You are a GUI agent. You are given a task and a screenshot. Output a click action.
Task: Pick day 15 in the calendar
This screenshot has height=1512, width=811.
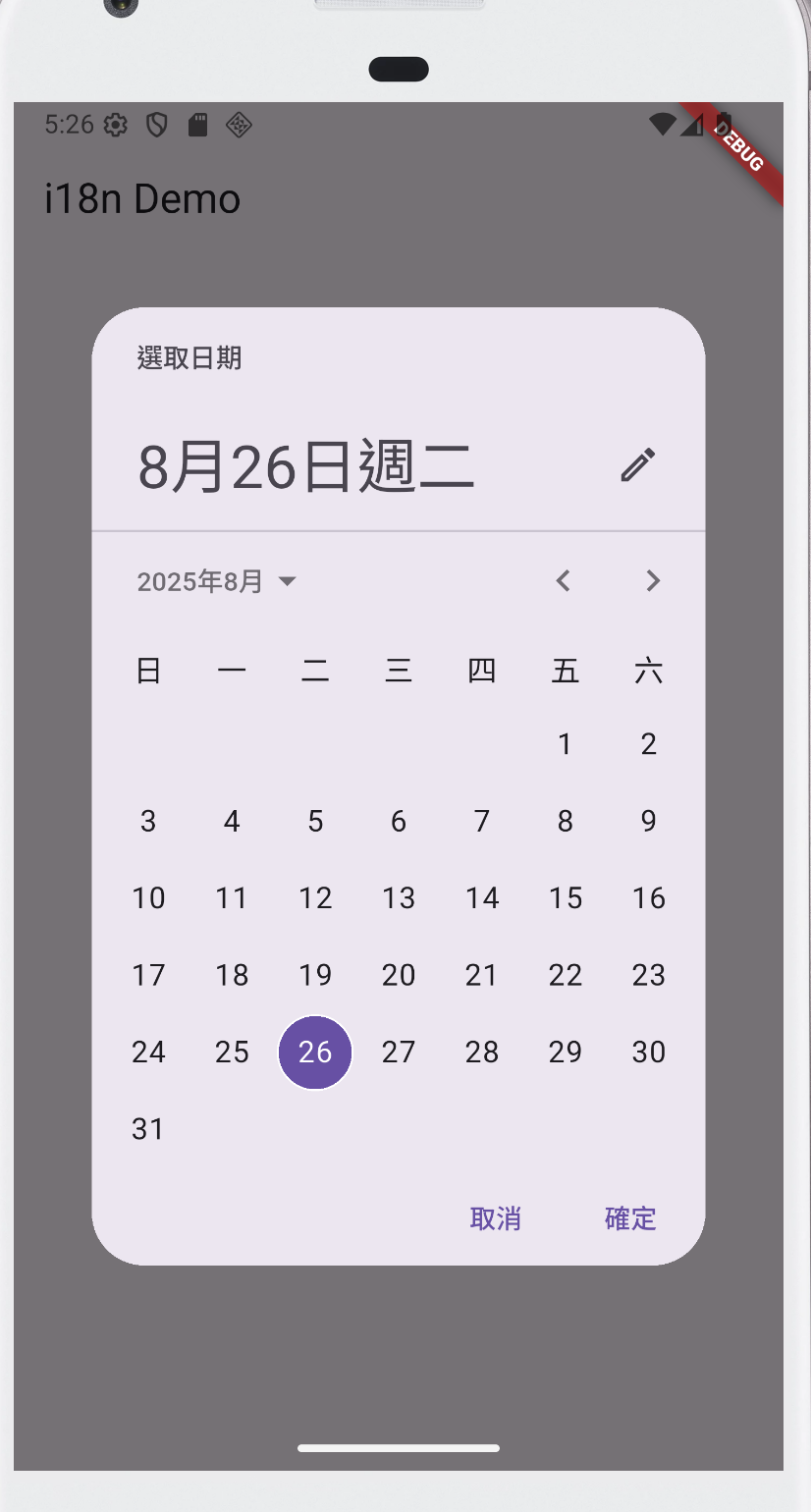click(x=566, y=897)
